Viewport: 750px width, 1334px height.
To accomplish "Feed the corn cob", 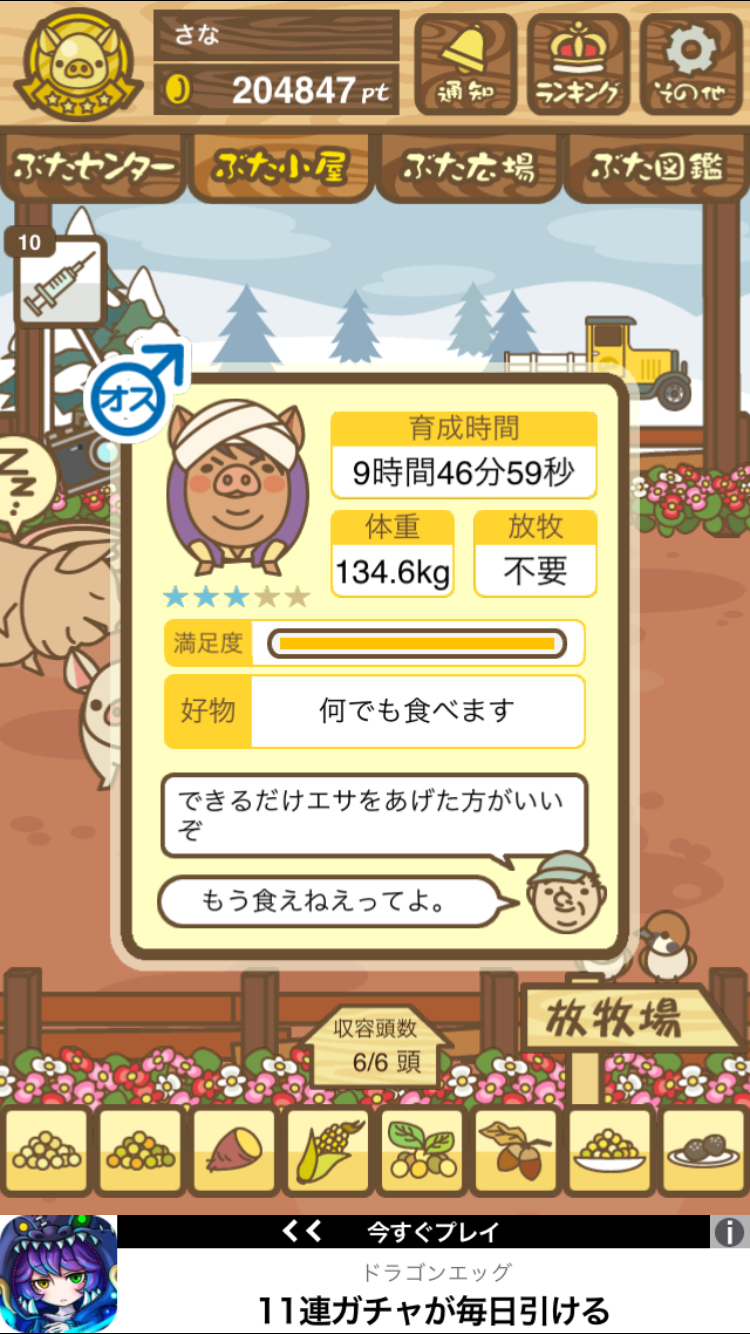I will [x=328, y=1152].
